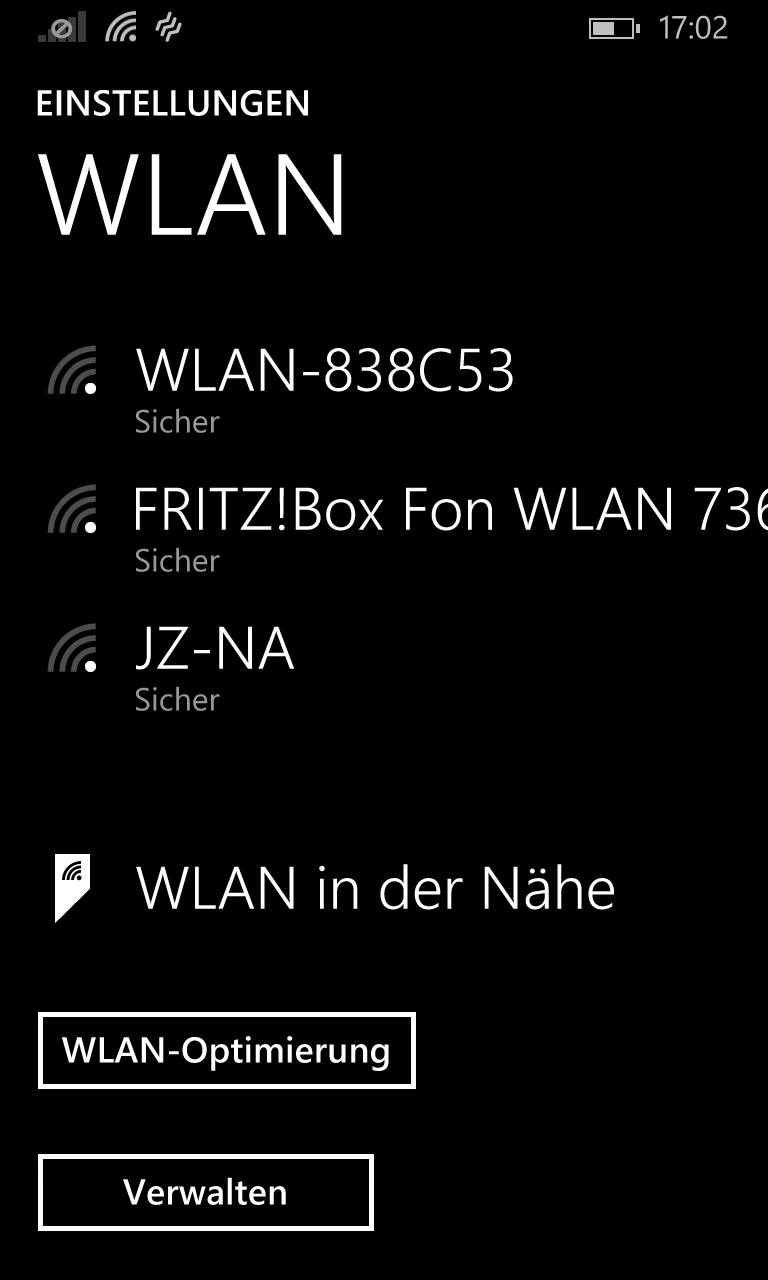Select the FRITZ!Box Fon WLAN network

384,527
